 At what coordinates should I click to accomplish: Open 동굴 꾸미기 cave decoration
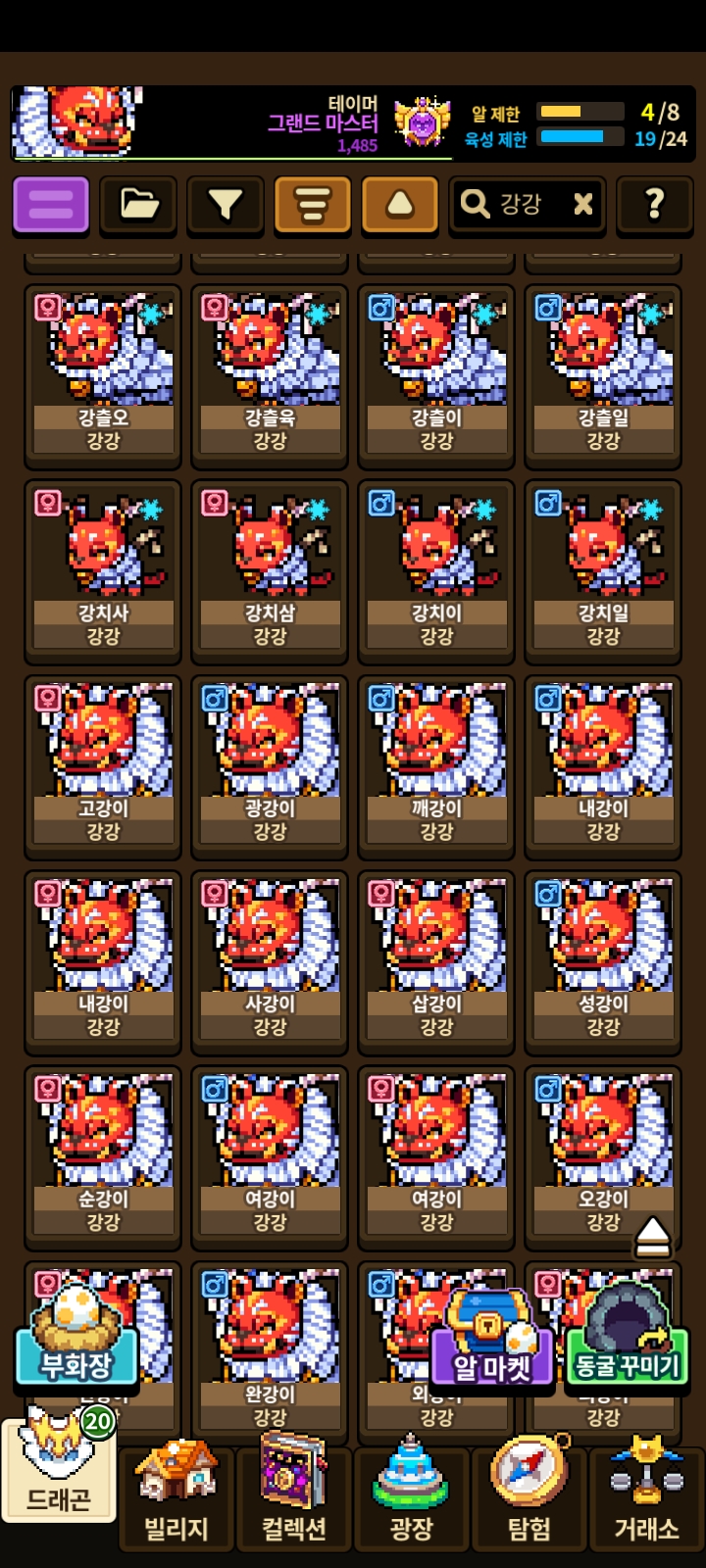(628, 1335)
